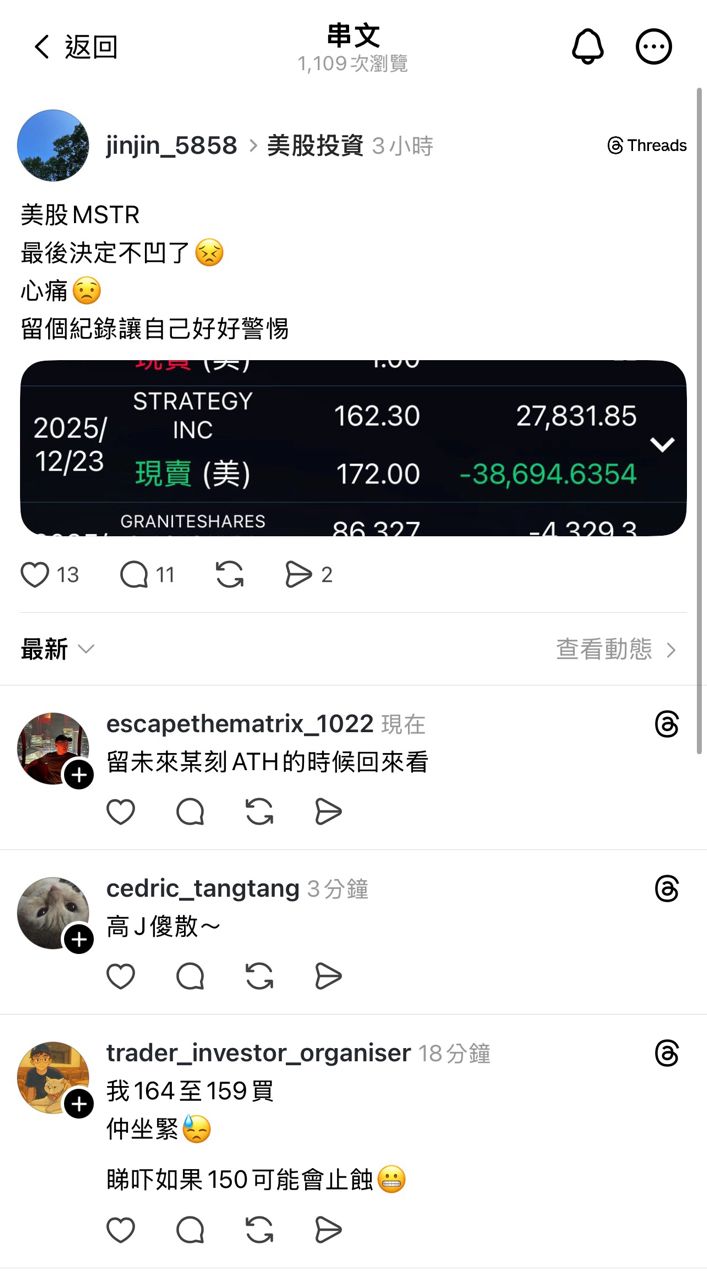The width and height of the screenshot is (707, 1280).
Task: Repost cedric_tangtang's reply
Action: point(259,976)
